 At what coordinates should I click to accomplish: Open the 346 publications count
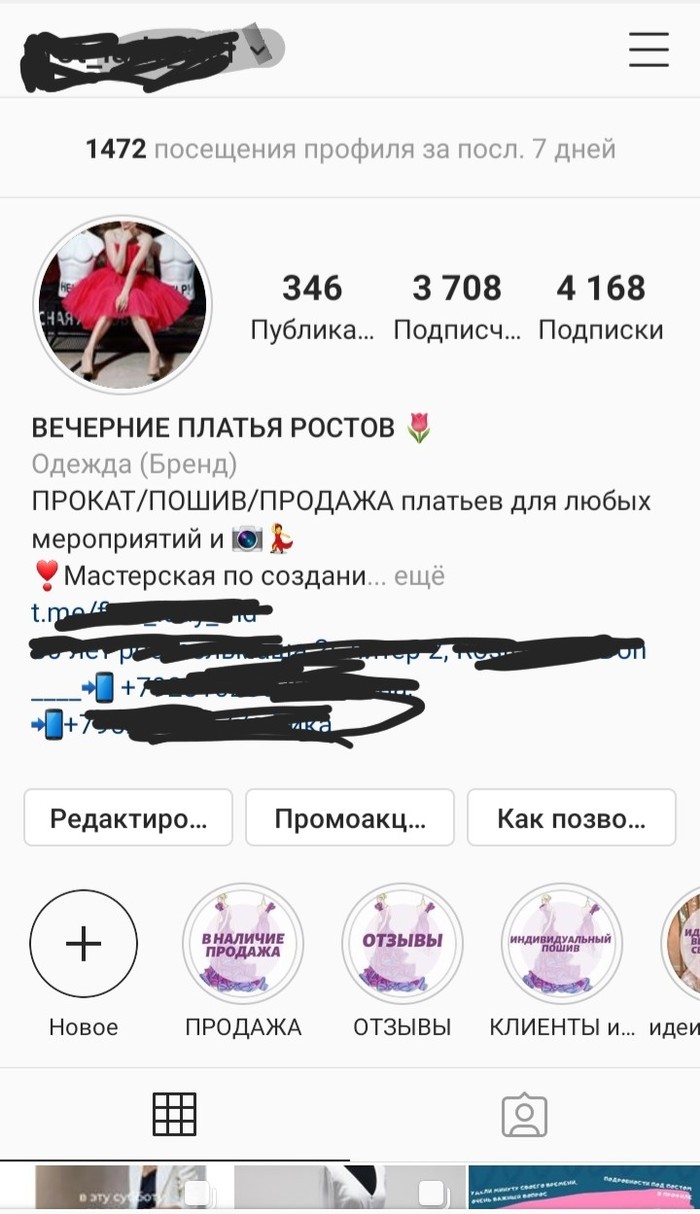[312, 306]
